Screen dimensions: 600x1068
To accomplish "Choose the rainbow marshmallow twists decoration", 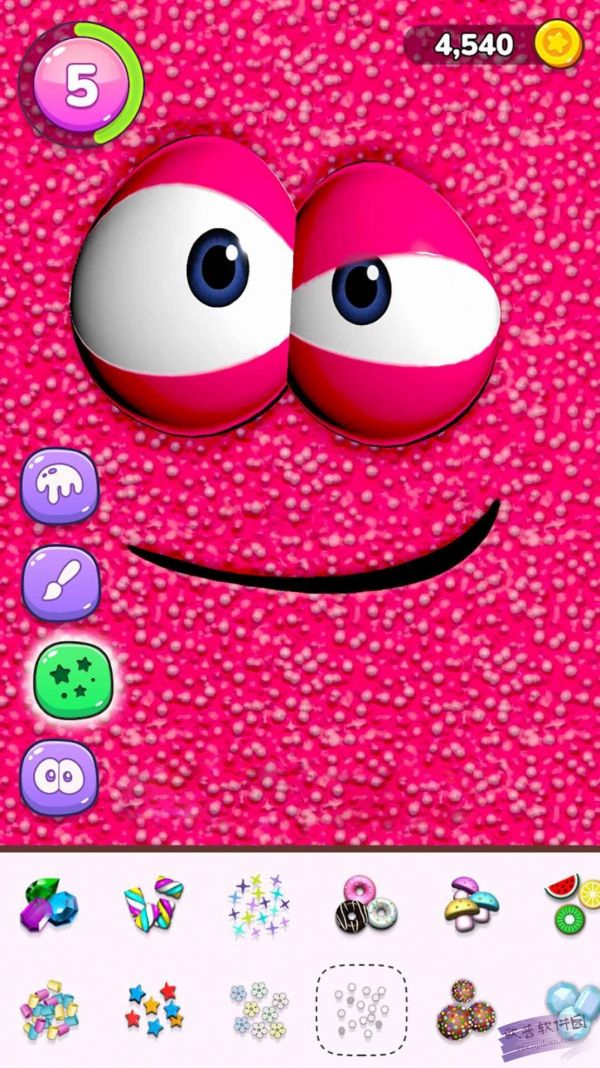I will pos(154,904).
